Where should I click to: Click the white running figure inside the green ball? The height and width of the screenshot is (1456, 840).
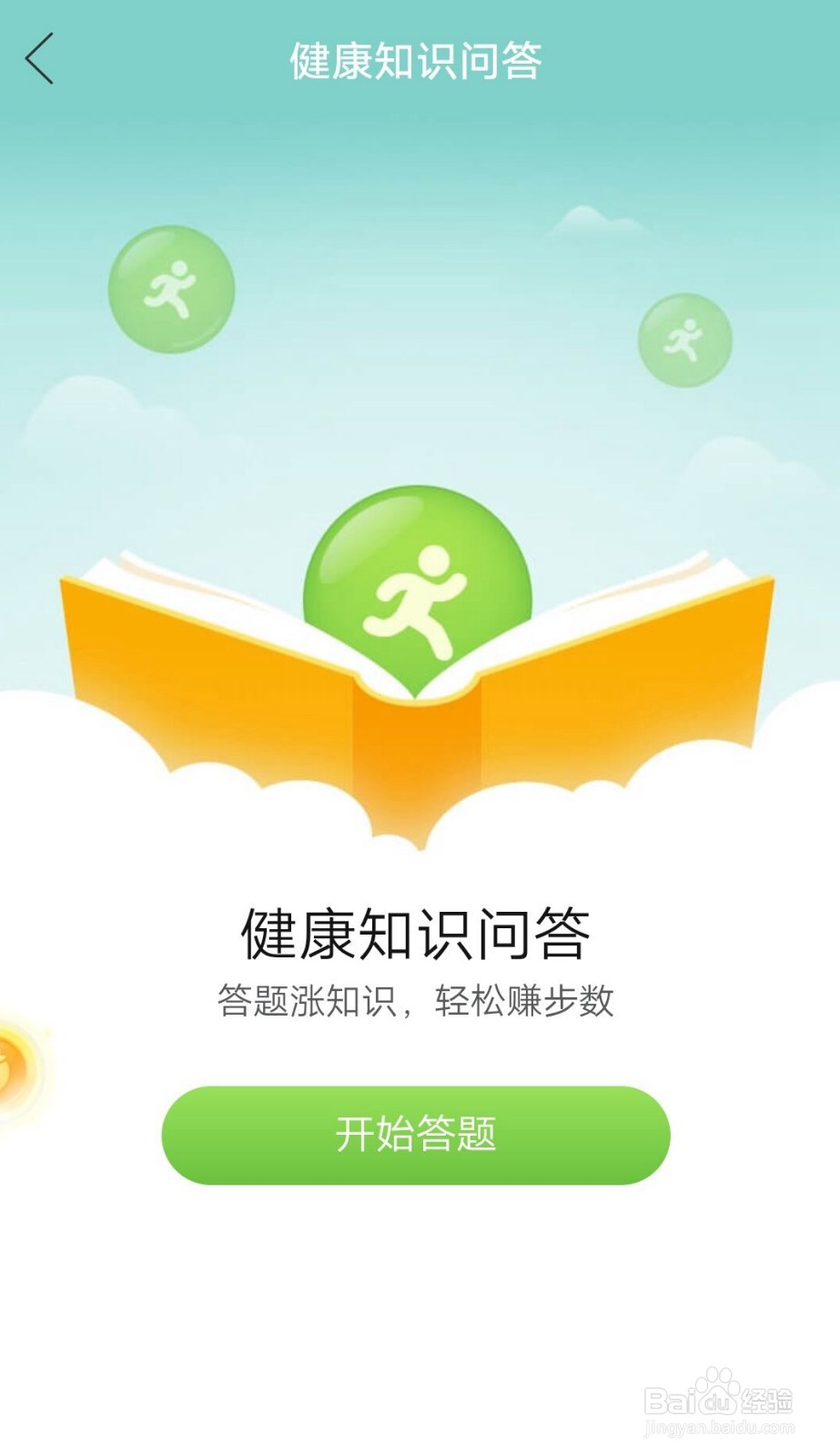point(417,596)
